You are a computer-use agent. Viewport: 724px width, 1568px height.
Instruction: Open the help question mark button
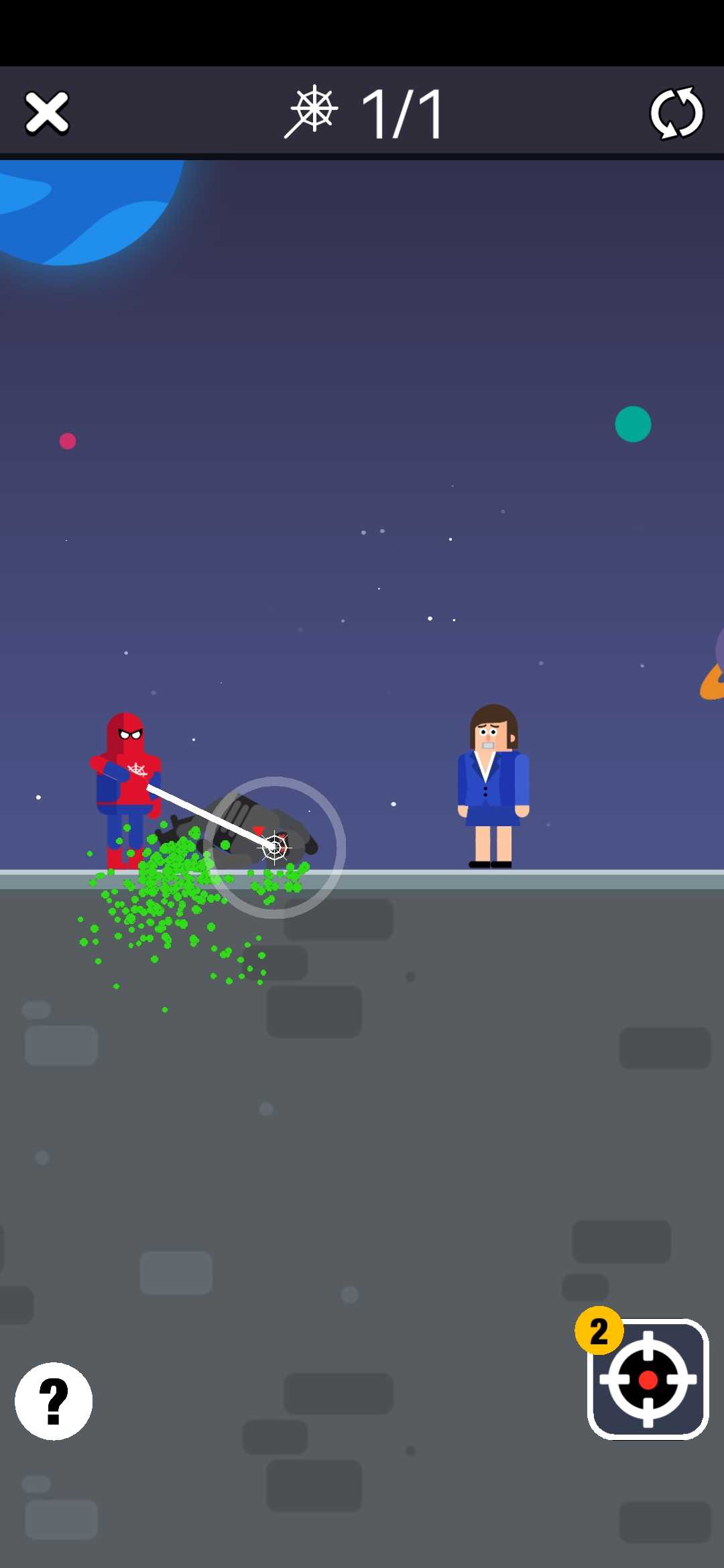(x=54, y=1400)
